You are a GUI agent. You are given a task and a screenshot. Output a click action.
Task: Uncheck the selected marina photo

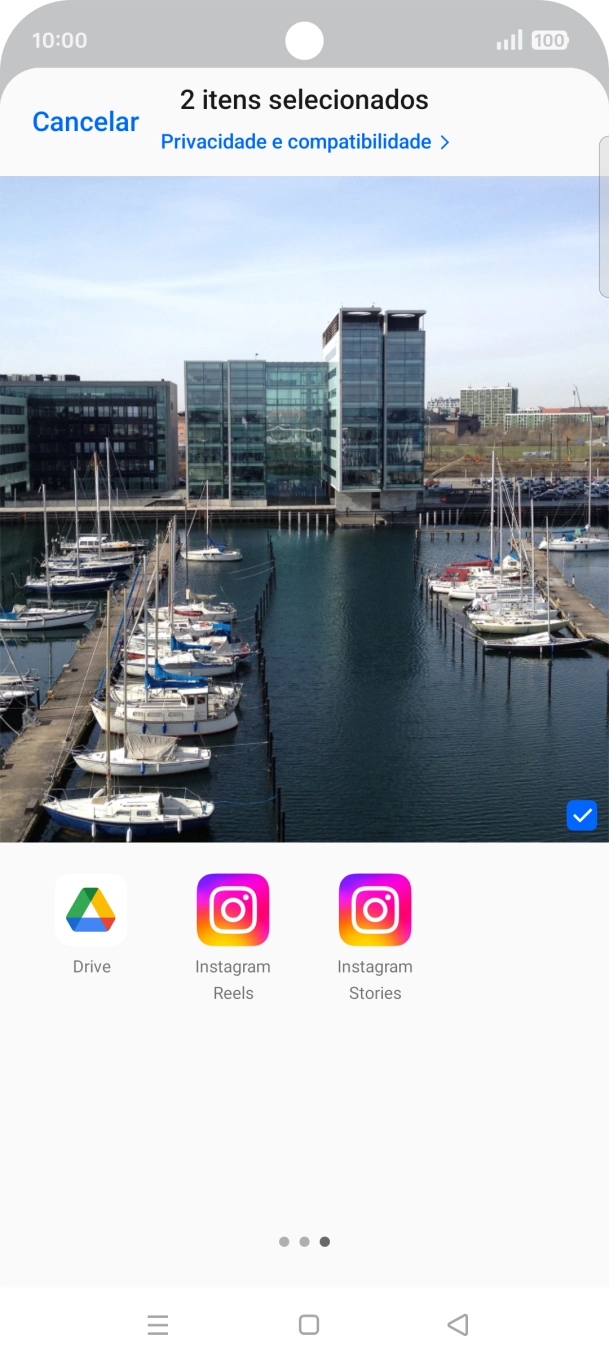click(581, 815)
